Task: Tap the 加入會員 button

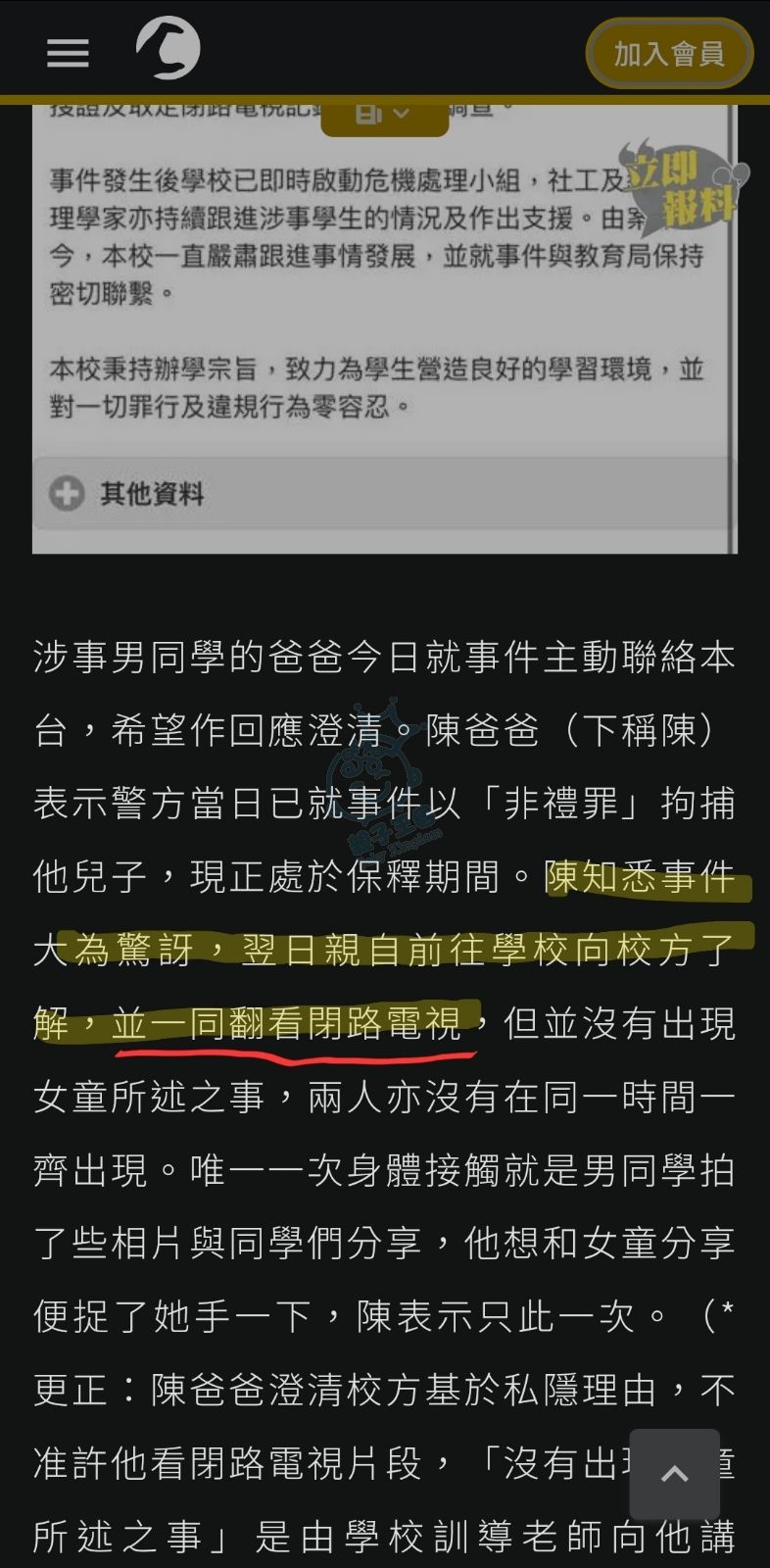Action: [x=669, y=54]
